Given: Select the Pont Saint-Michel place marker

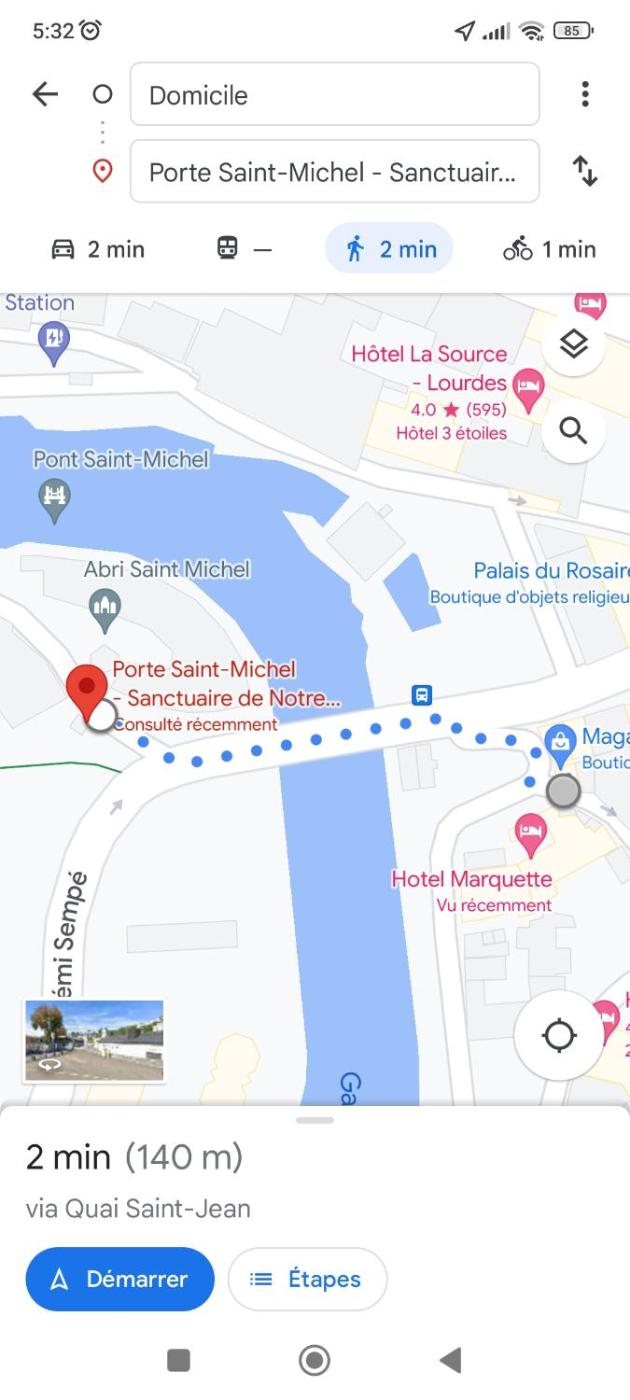Looking at the screenshot, I should click(x=53, y=495).
